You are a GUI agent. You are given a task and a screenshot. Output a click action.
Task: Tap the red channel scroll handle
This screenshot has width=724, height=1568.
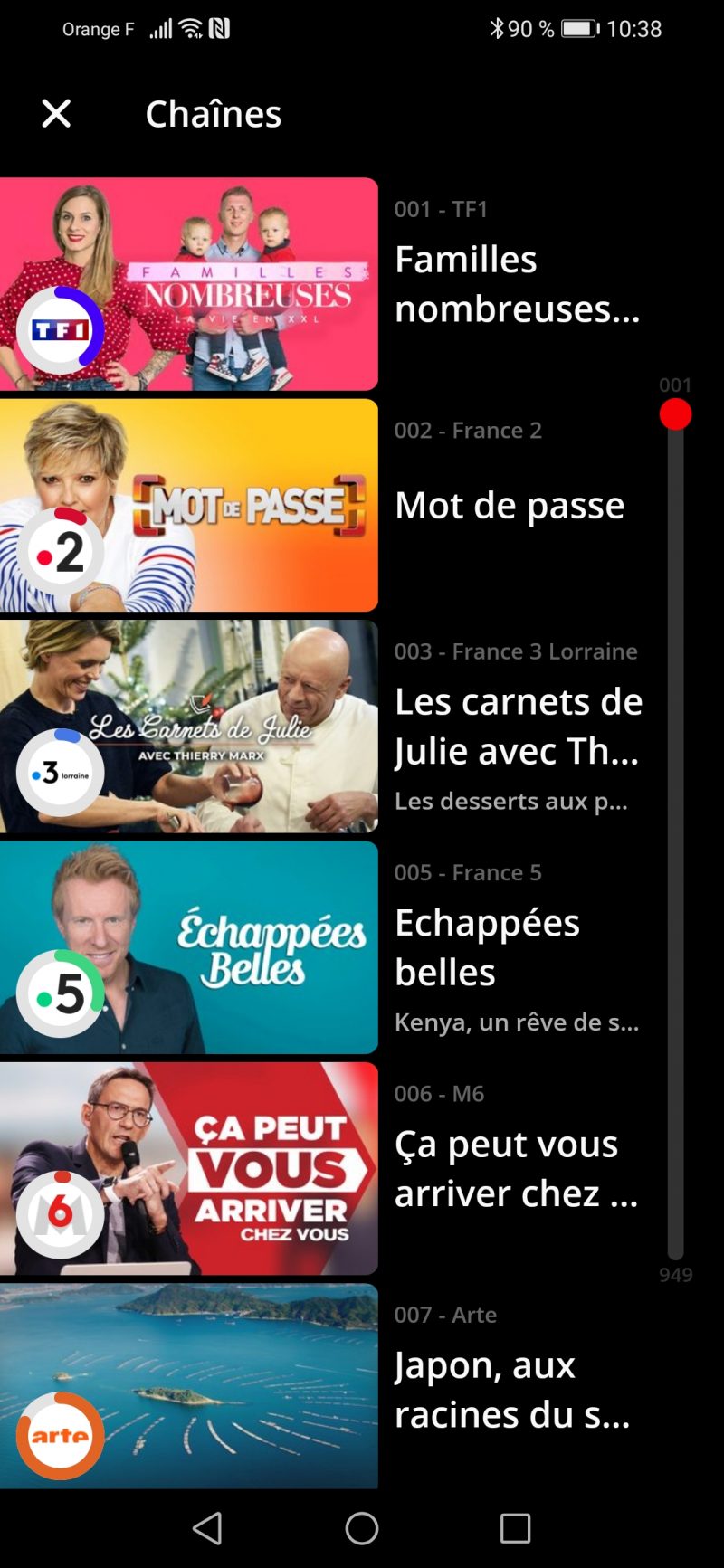(675, 414)
